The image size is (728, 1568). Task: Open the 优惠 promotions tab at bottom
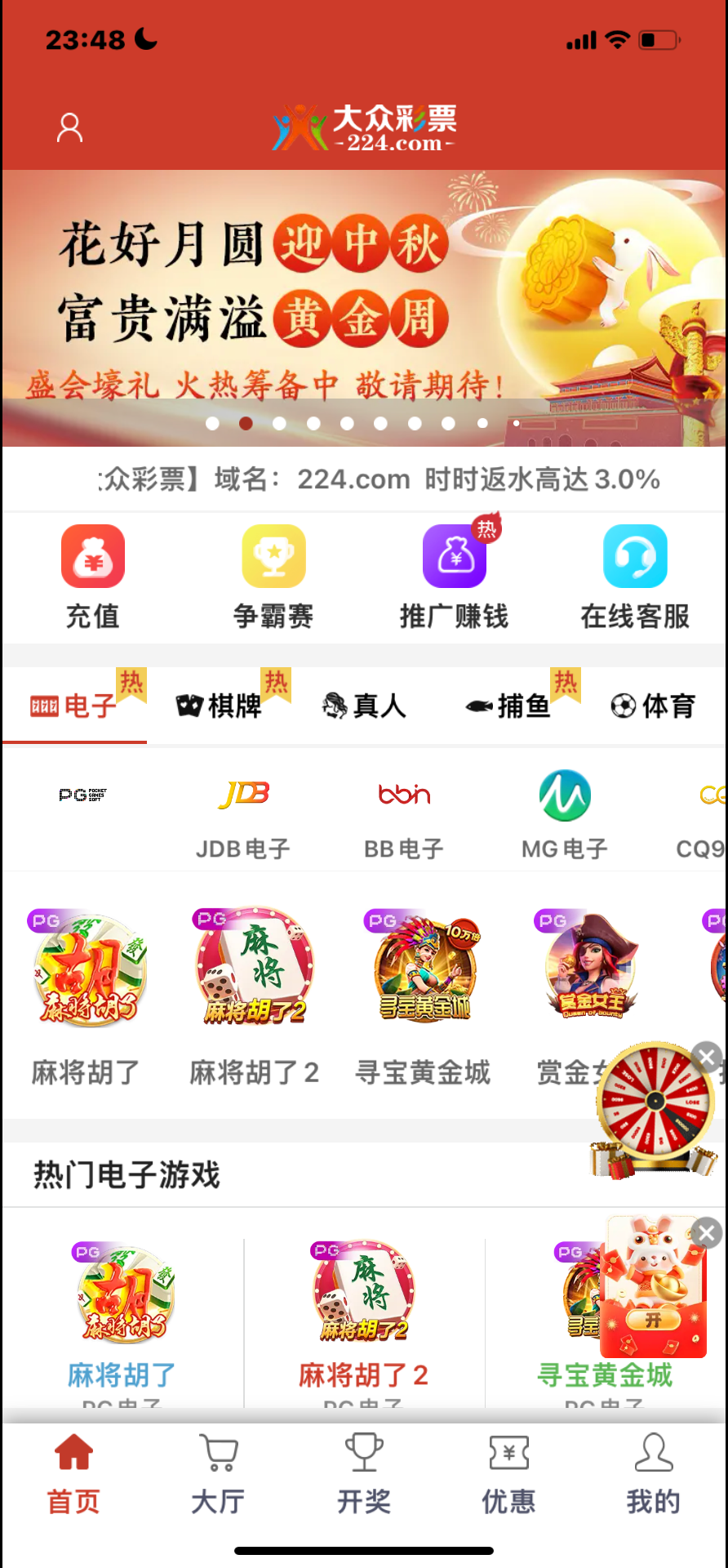[508, 1470]
